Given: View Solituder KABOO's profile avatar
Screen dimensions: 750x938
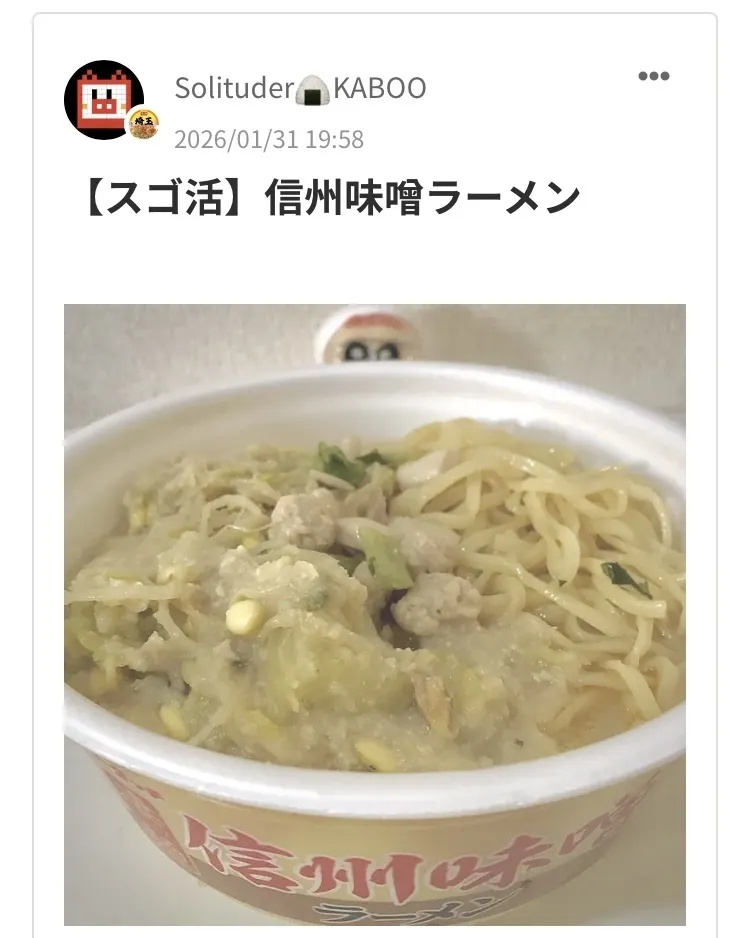Looking at the screenshot, I should click(x=104, y=99).
